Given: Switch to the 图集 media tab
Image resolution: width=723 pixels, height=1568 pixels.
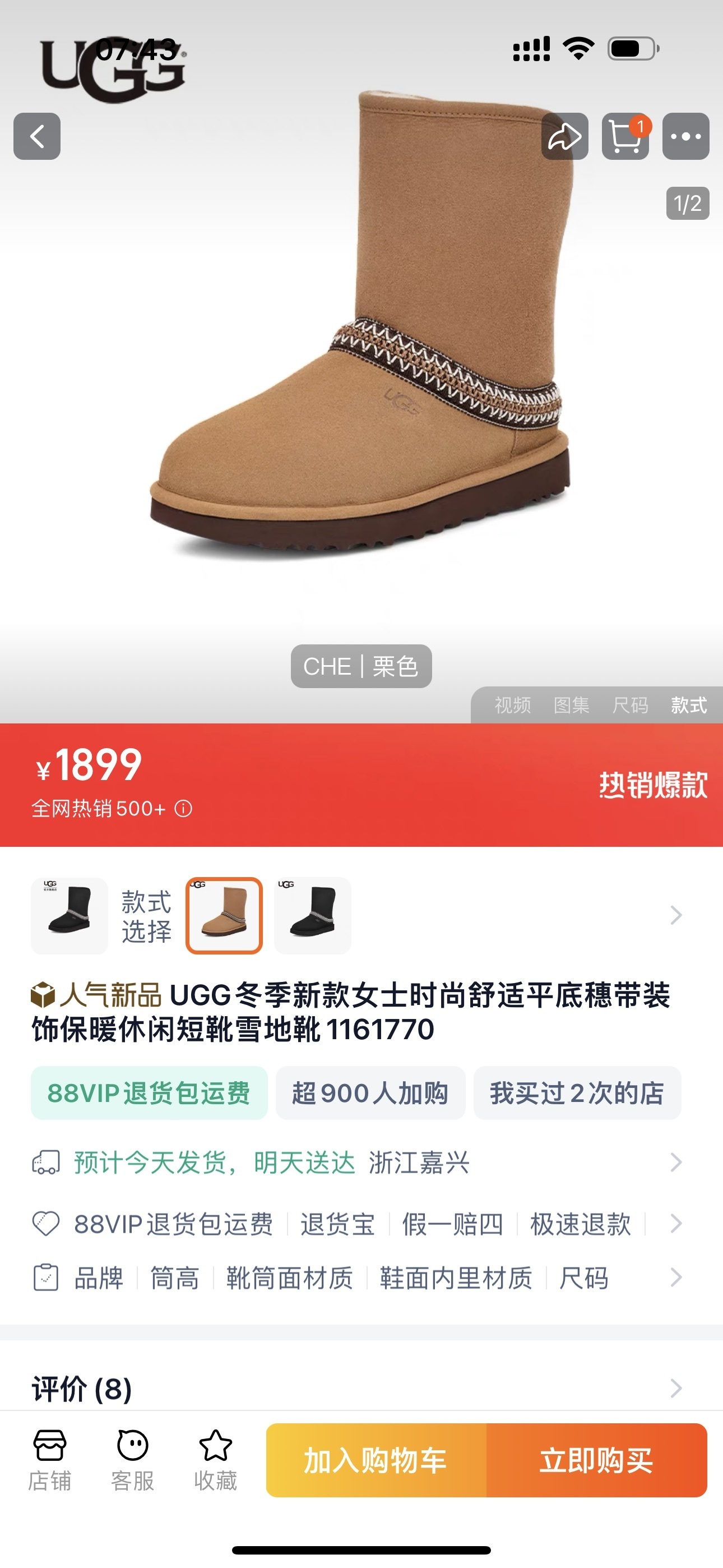Looking at the screenshot, I should pyautogui.click(x=572, y=705).
